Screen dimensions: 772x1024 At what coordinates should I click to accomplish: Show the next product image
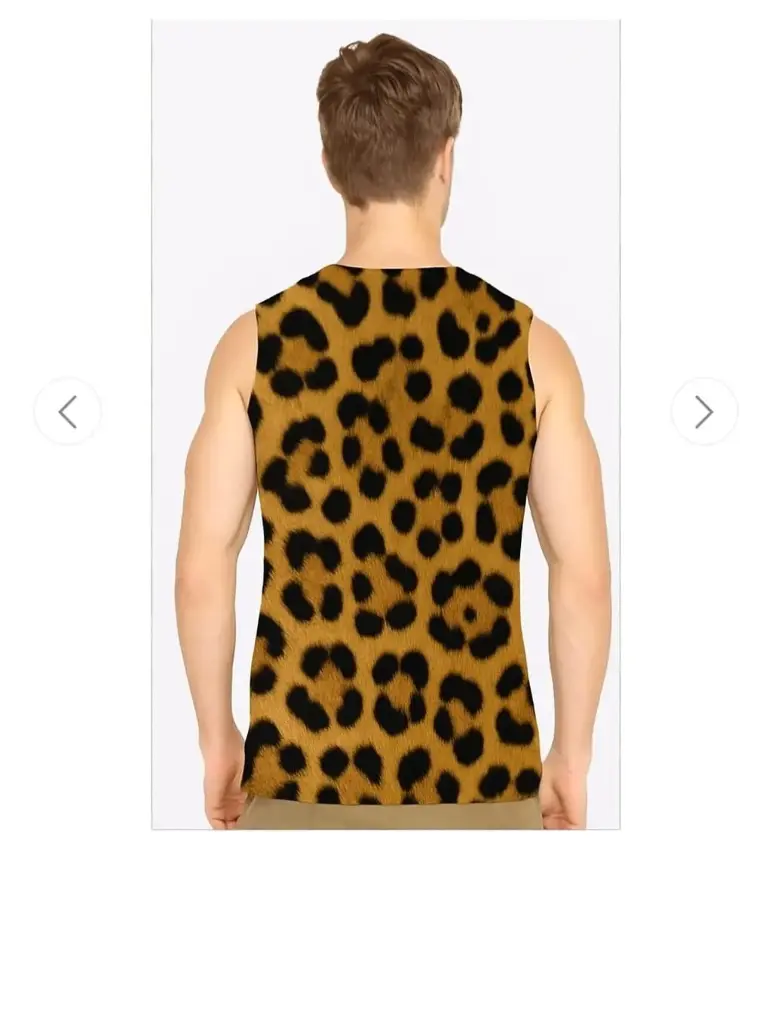704,411
